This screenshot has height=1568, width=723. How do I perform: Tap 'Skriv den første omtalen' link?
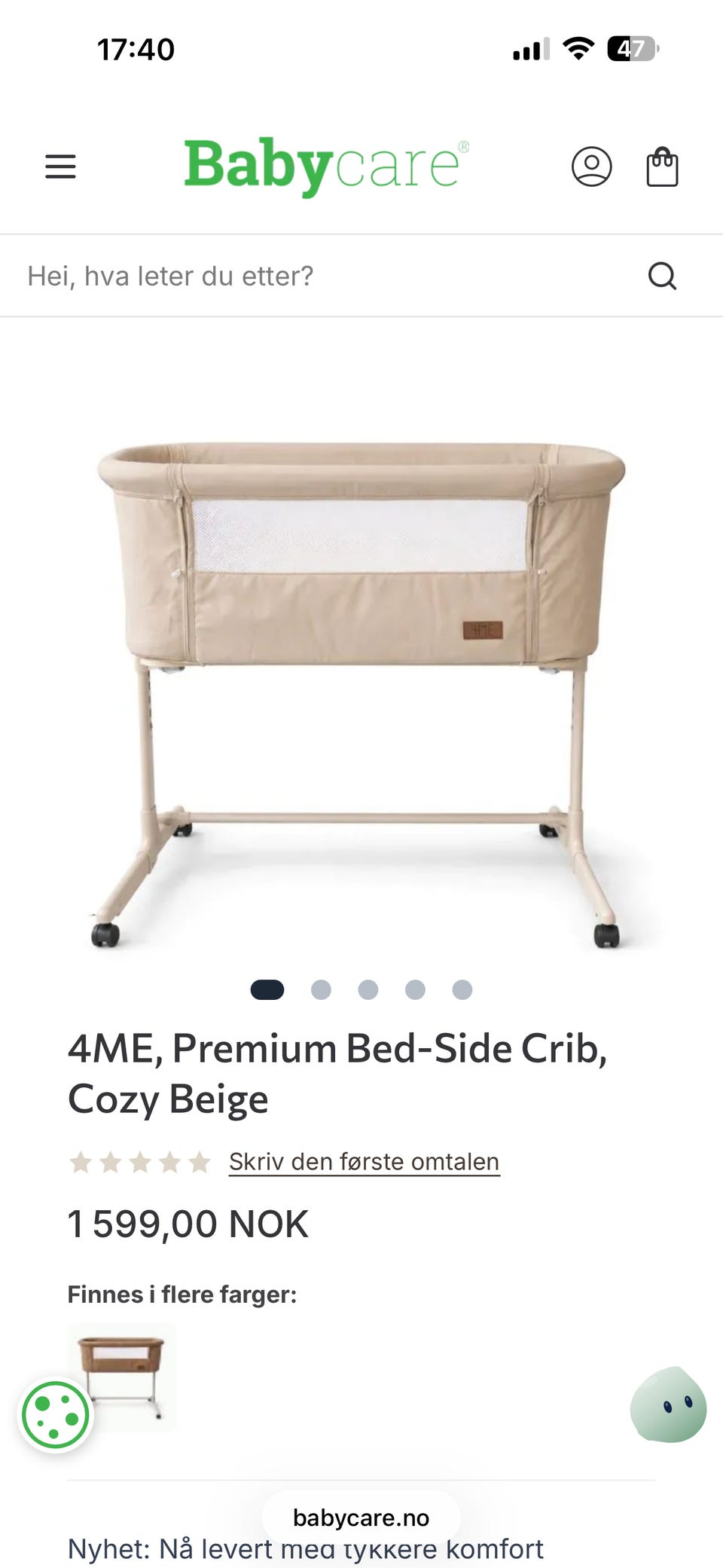pos(365,1162)
